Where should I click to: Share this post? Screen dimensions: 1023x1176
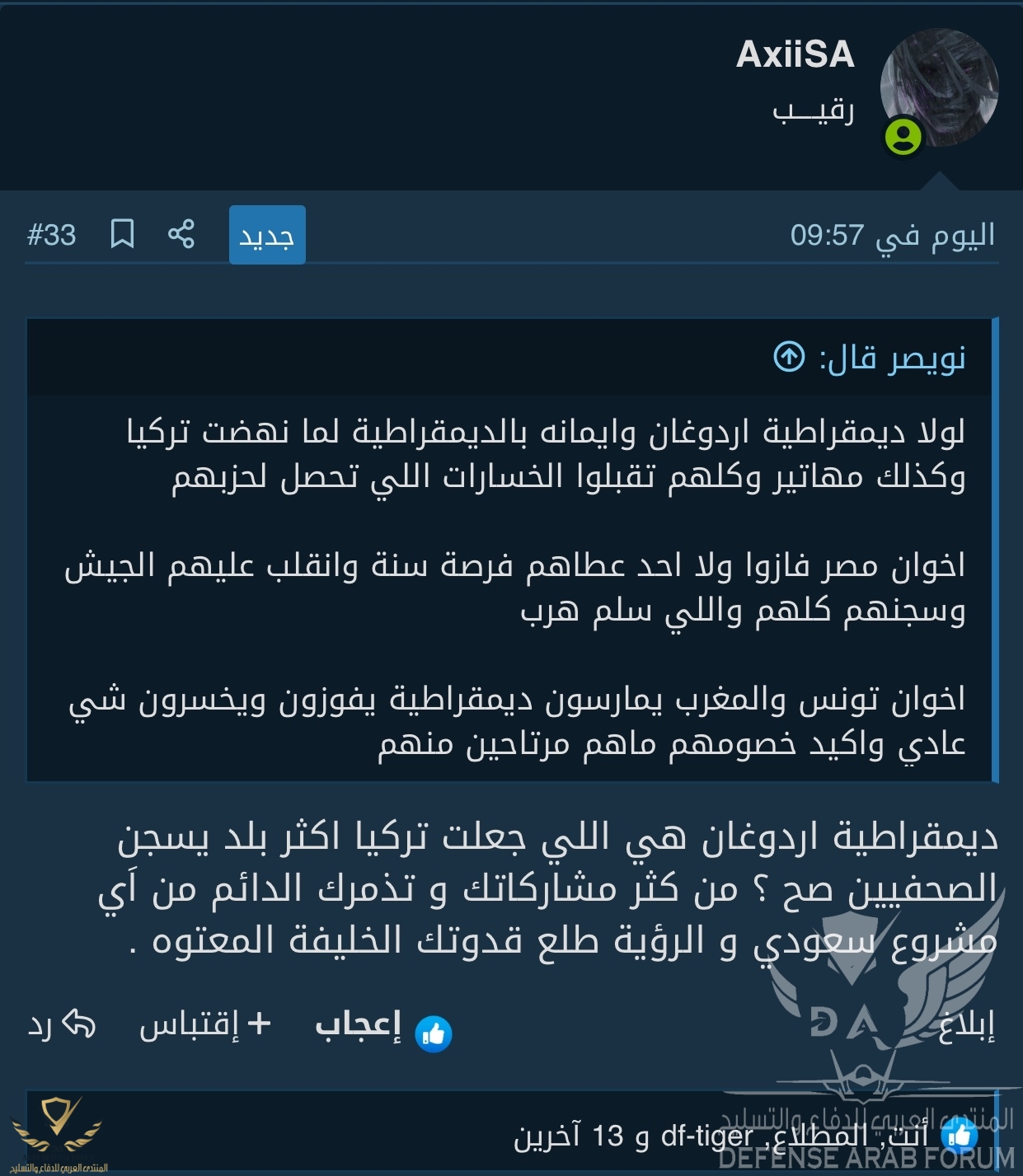[x=181, y=235]
